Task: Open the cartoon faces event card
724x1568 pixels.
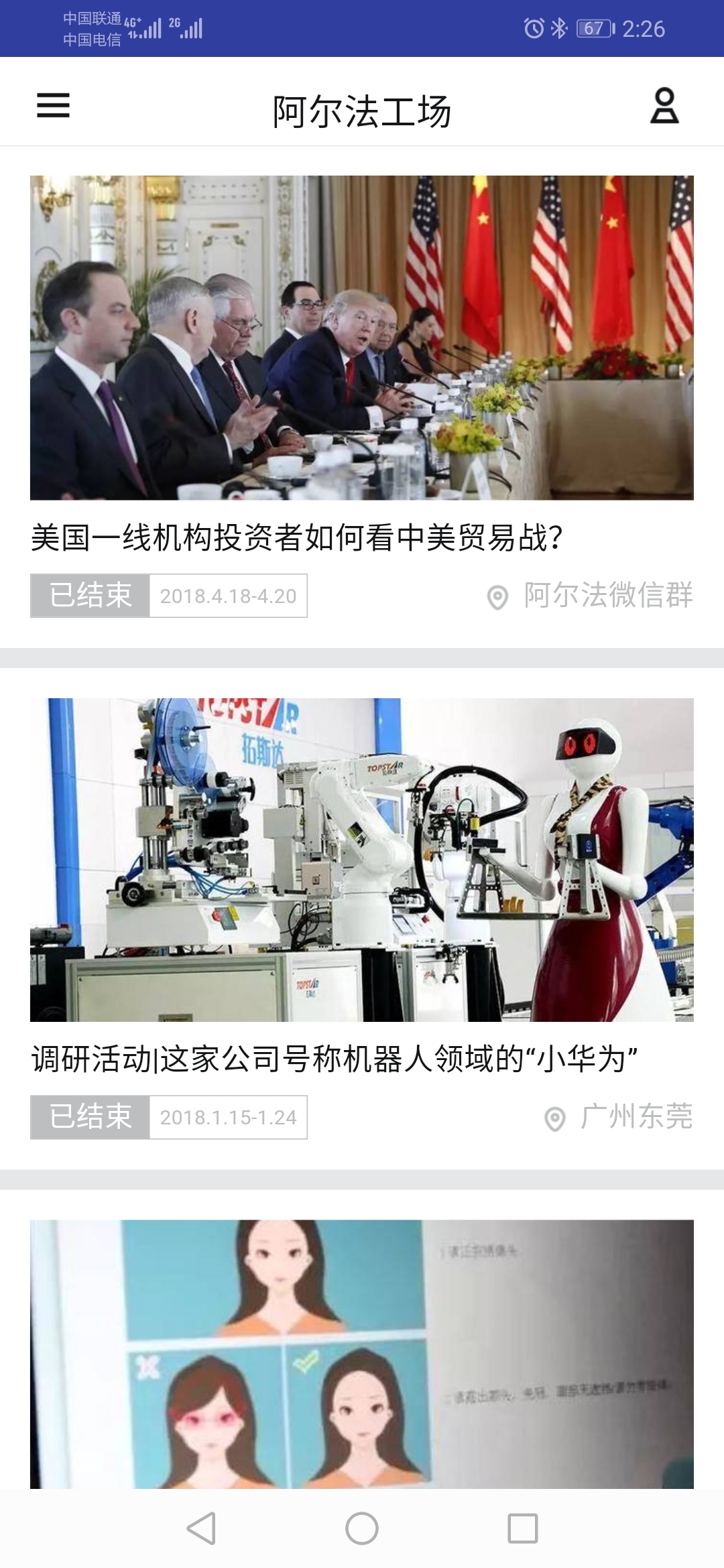Action: 362,1354
